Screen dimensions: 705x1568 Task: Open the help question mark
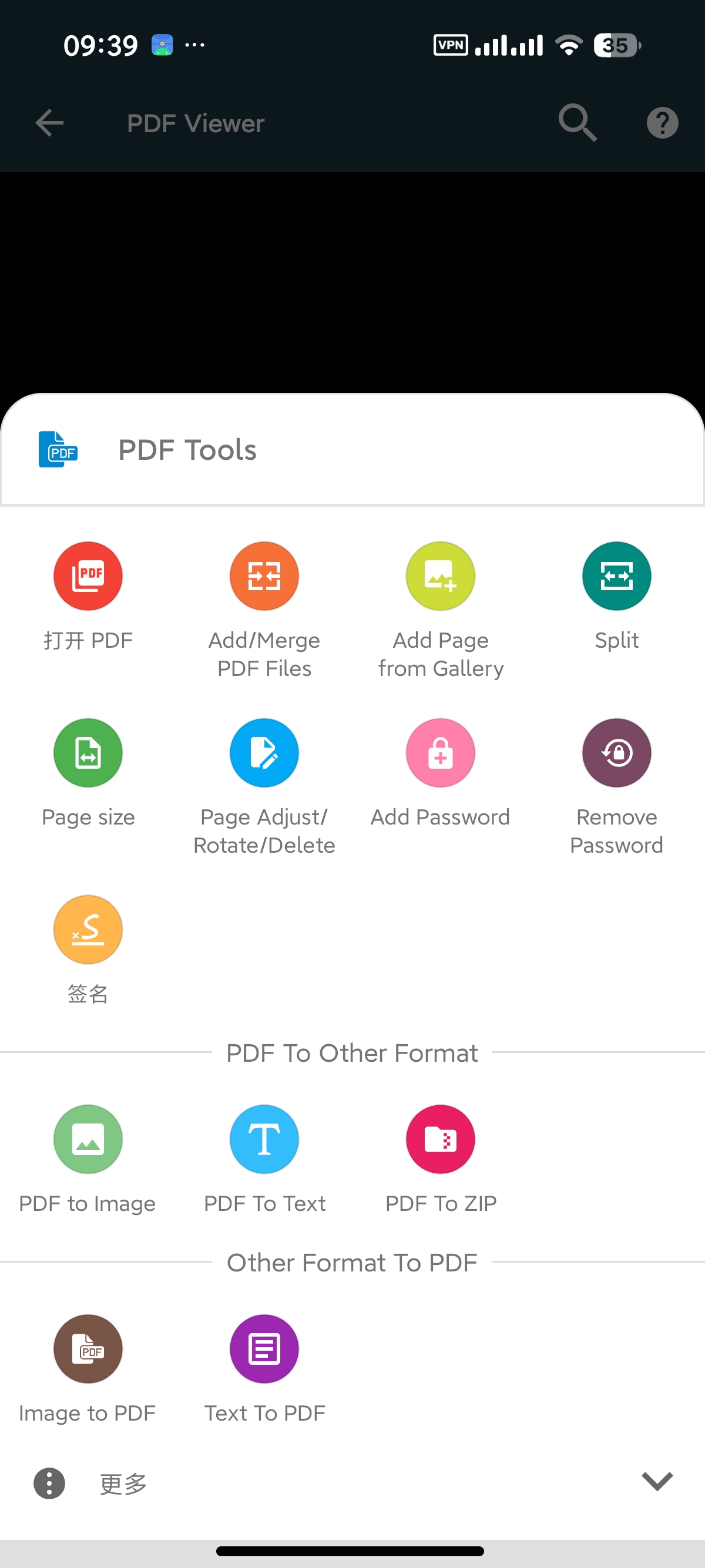click(662, 123)
